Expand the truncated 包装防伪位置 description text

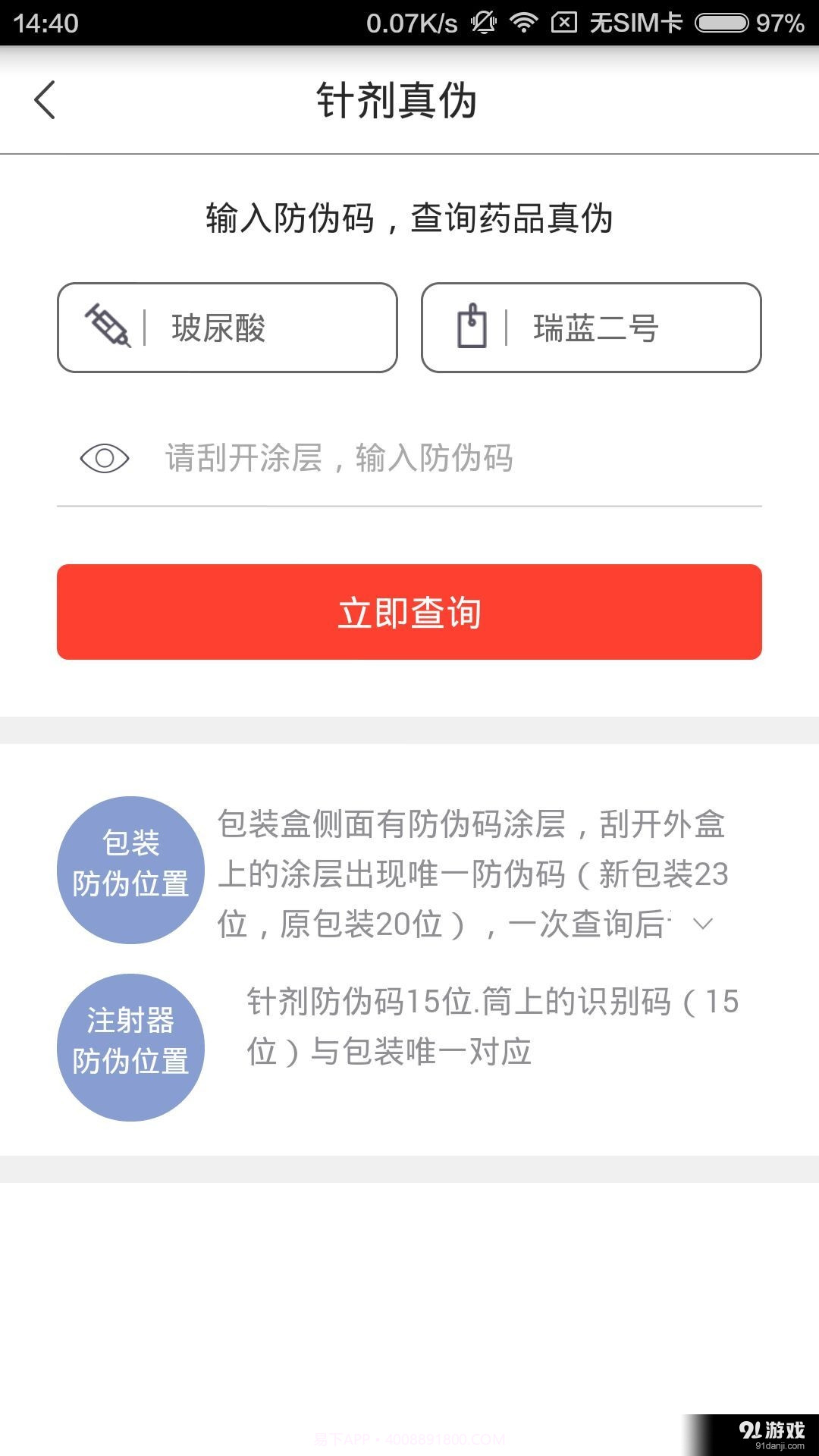704,924
